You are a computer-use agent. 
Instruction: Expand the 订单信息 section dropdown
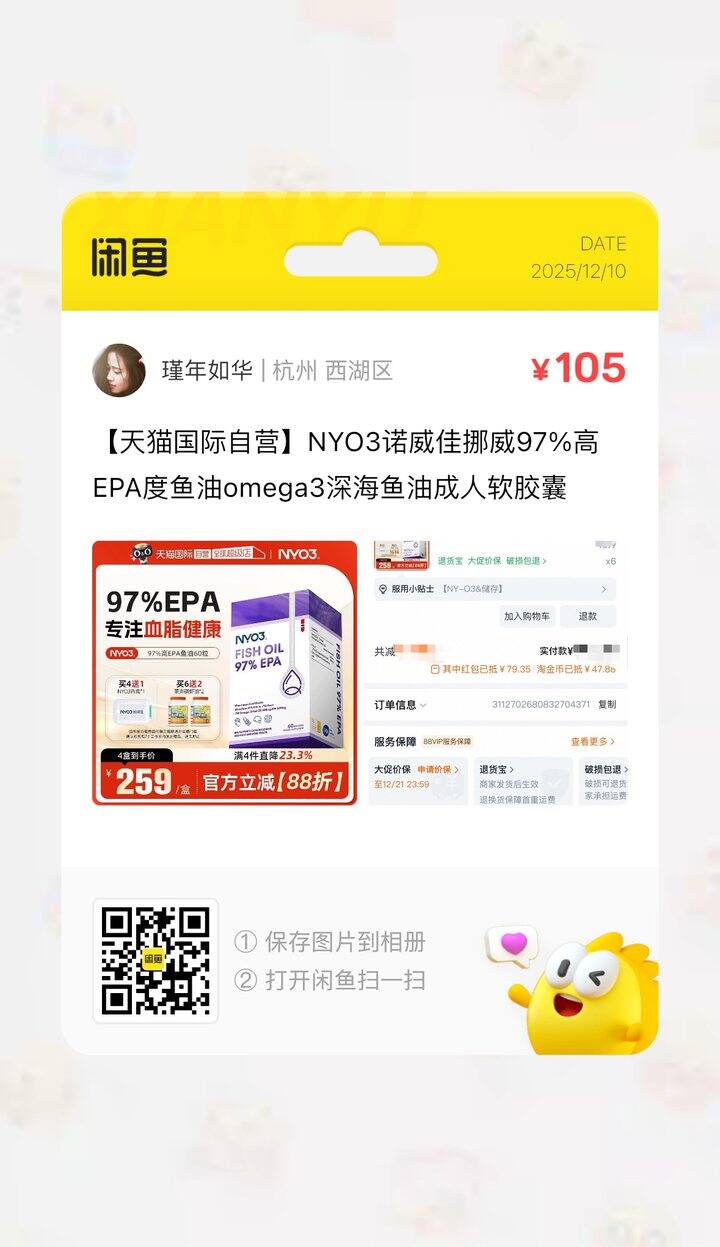422,704
